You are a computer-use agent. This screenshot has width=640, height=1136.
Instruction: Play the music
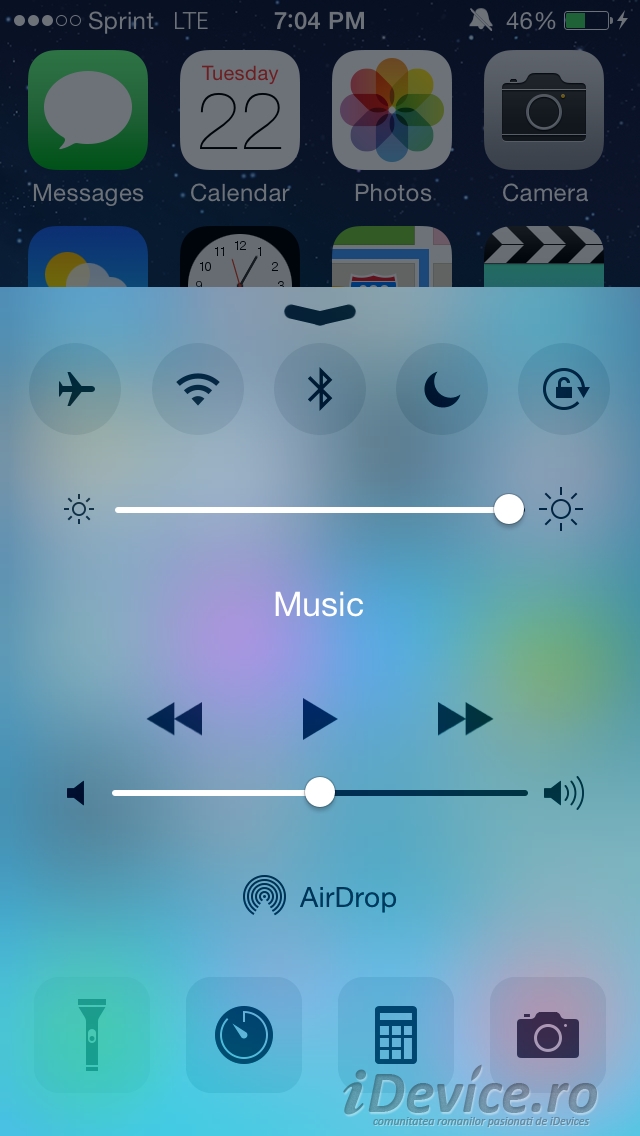click(x=319, y=719)
